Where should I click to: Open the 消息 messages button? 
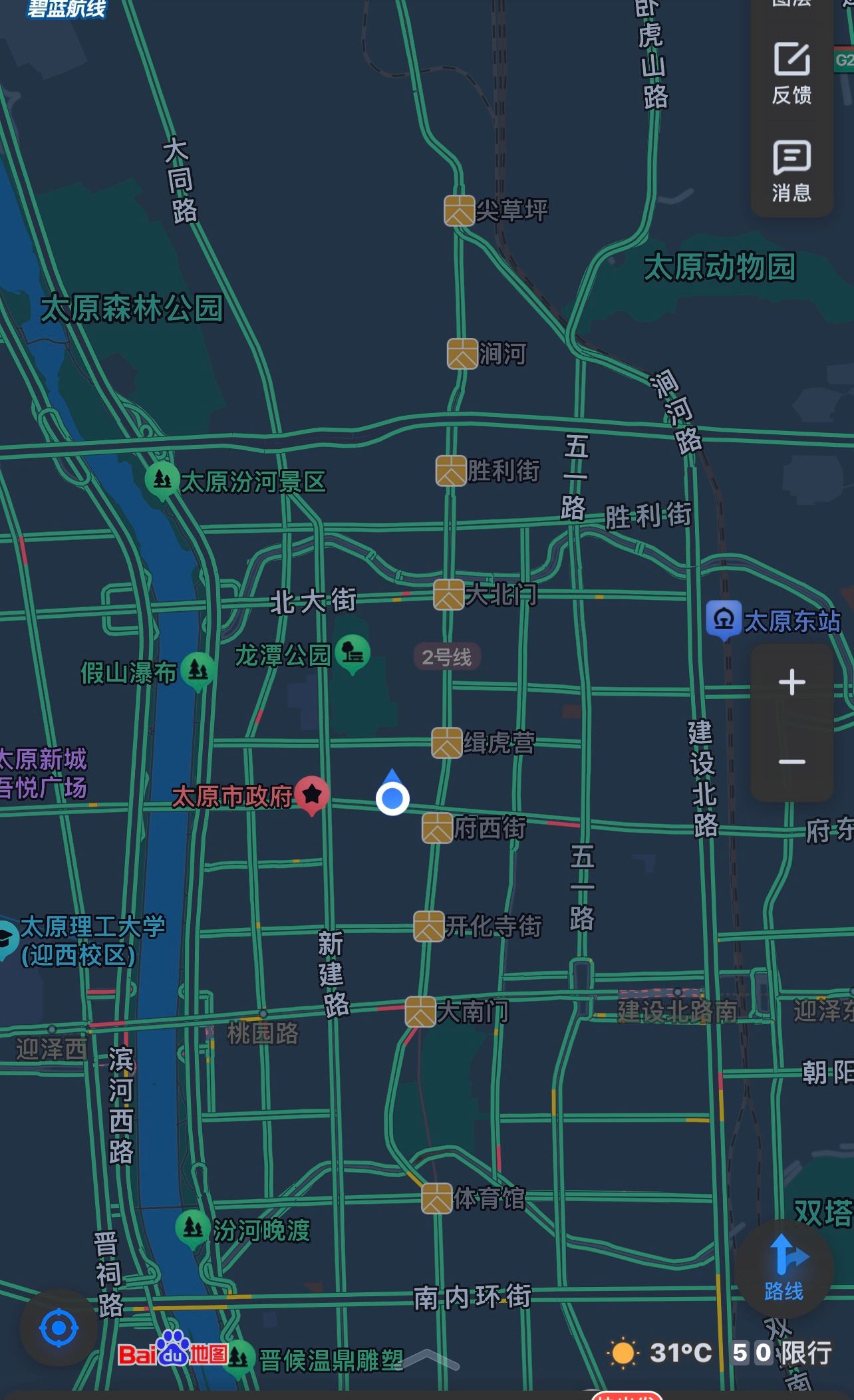(791, 170)
